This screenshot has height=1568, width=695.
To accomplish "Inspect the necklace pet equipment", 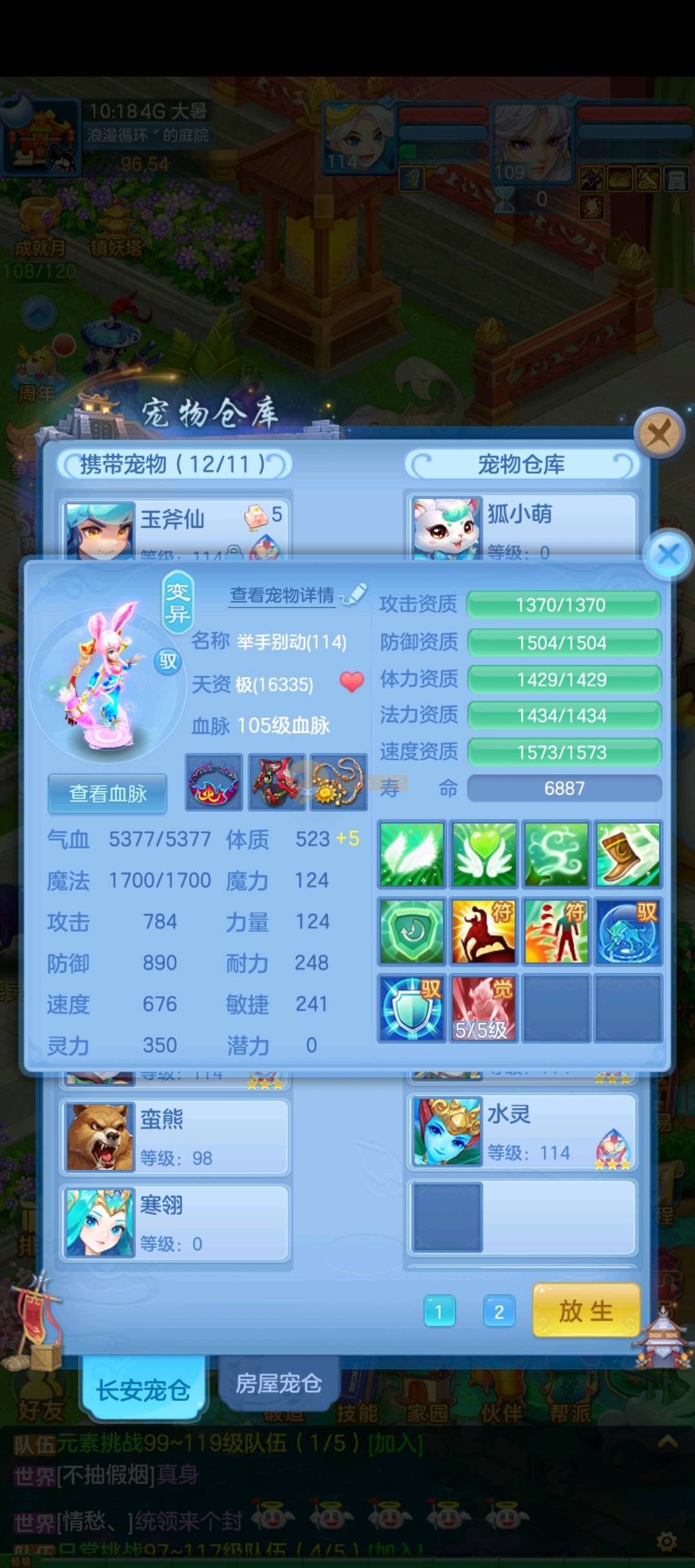I will point(339,781).
